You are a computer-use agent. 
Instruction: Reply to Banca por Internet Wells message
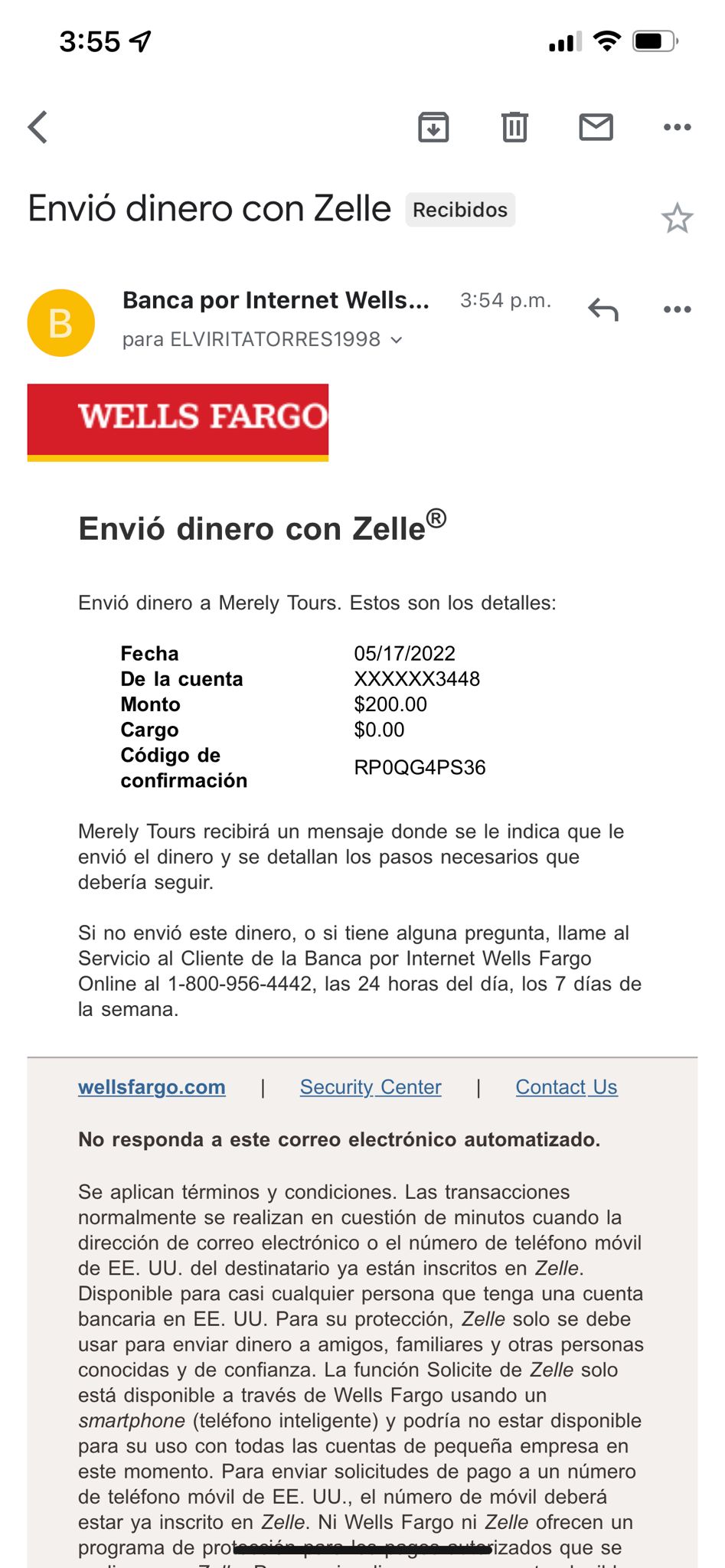click(x=603, y=309)
